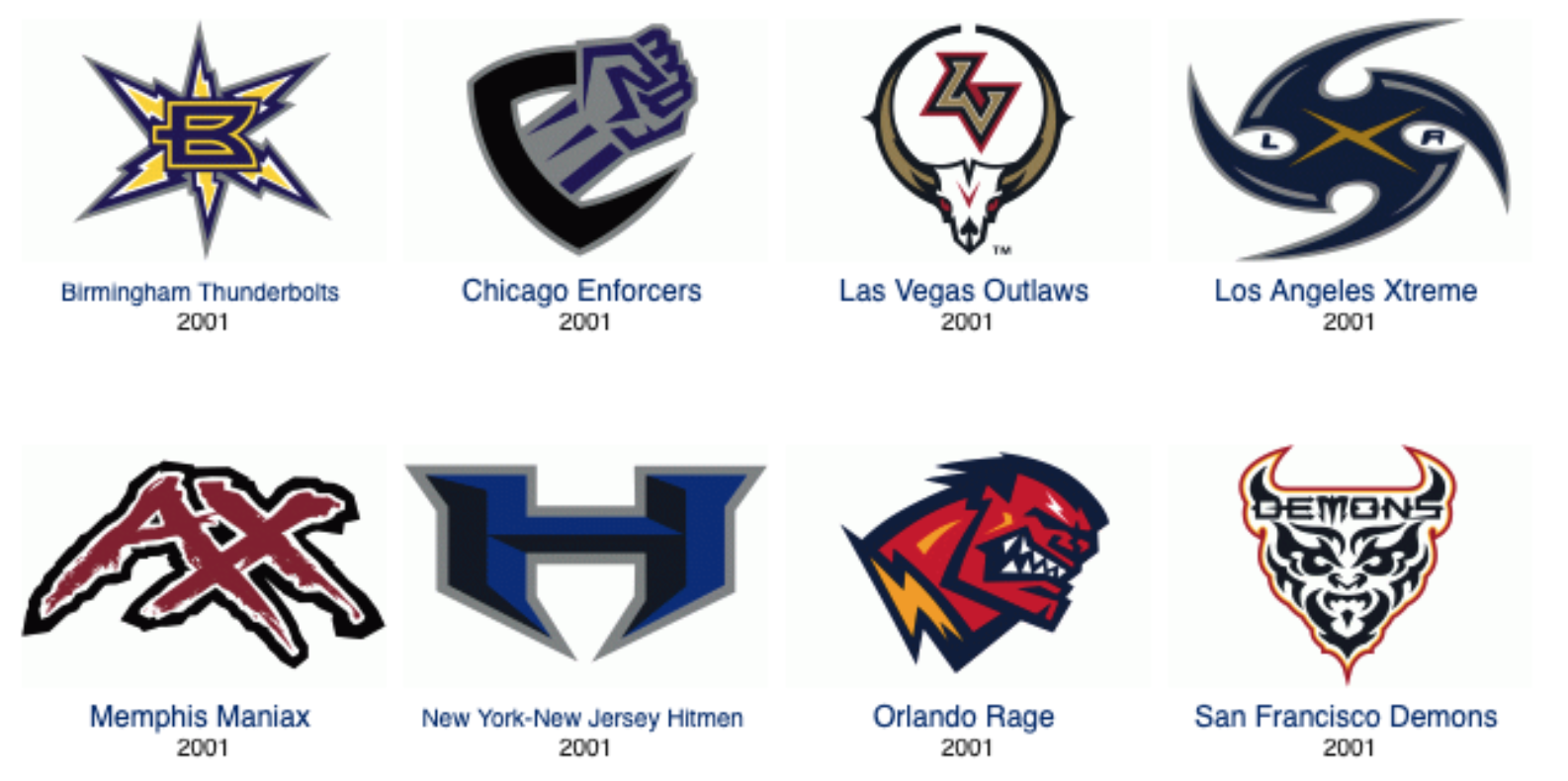
Task: View the New York-New Jersey Hitmen tile
Action: (584, 565)
